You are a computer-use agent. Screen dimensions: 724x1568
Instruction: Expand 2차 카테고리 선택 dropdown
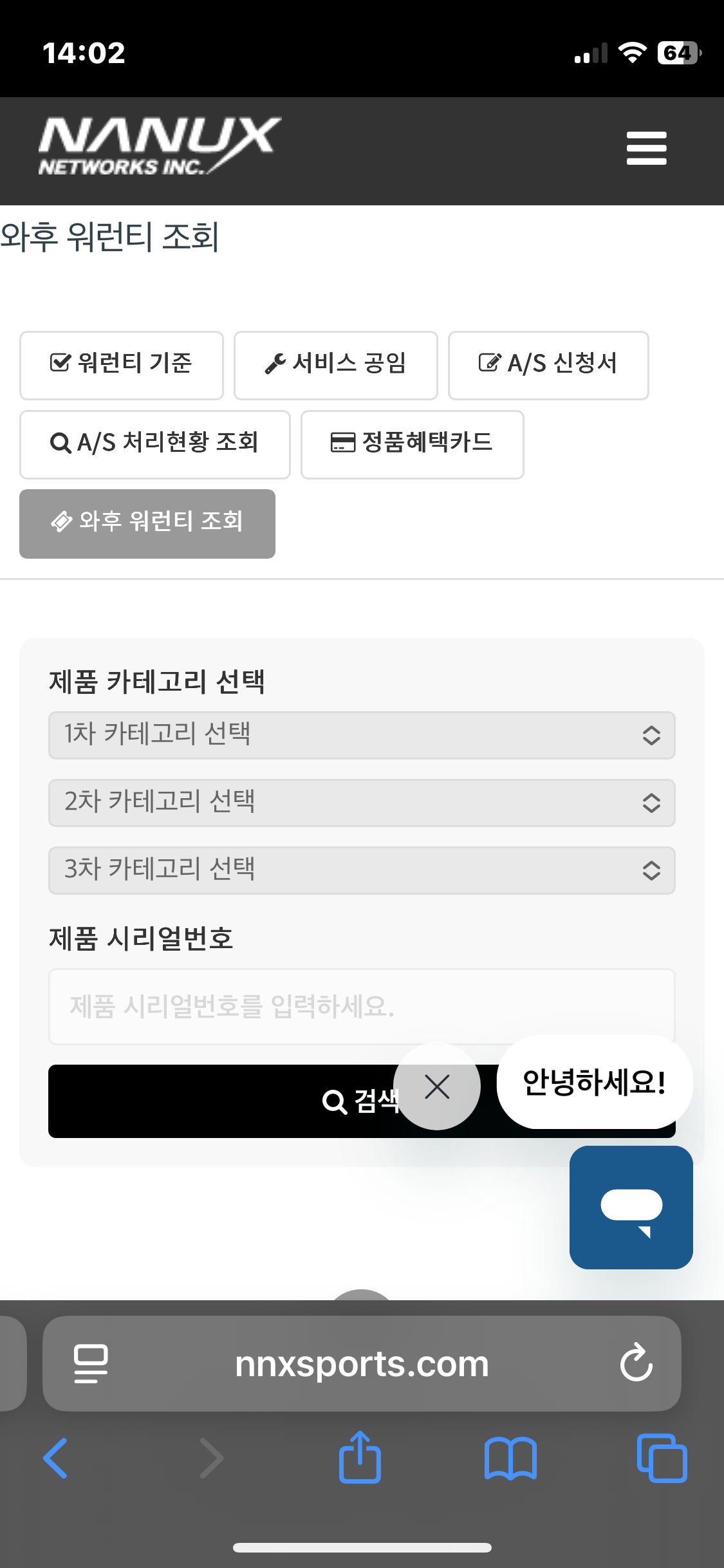[x=361, y=803]
